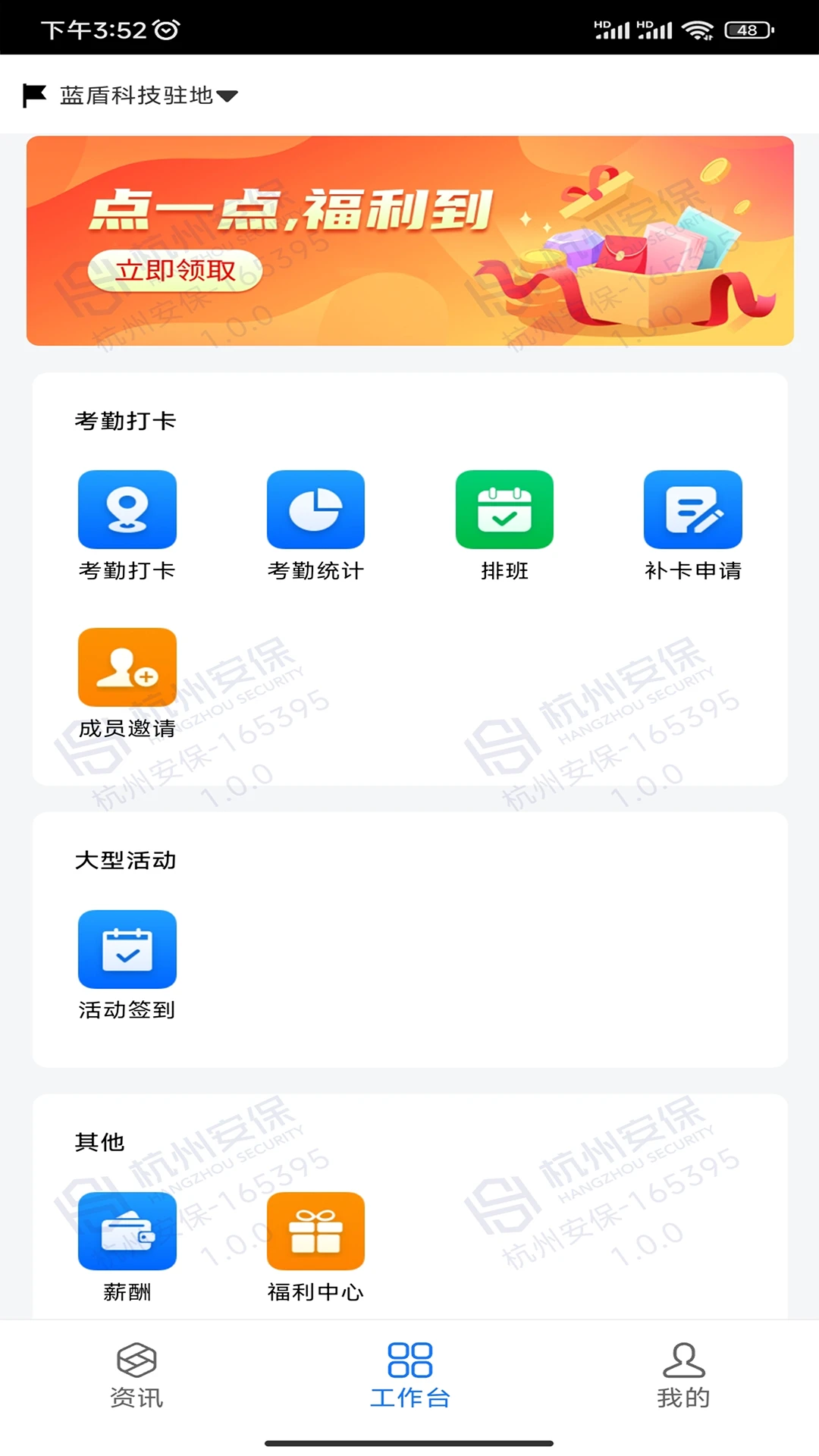Go to the 我的 tab
The image size is (819, 1456).
click(684, 1376)
